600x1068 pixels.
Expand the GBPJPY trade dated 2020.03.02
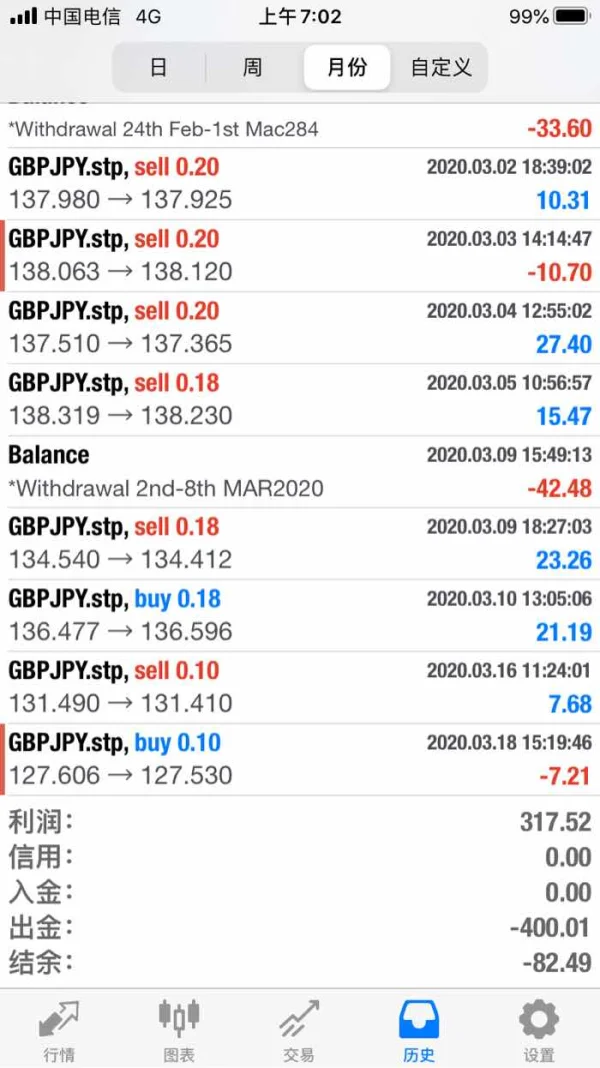point(300,184)
